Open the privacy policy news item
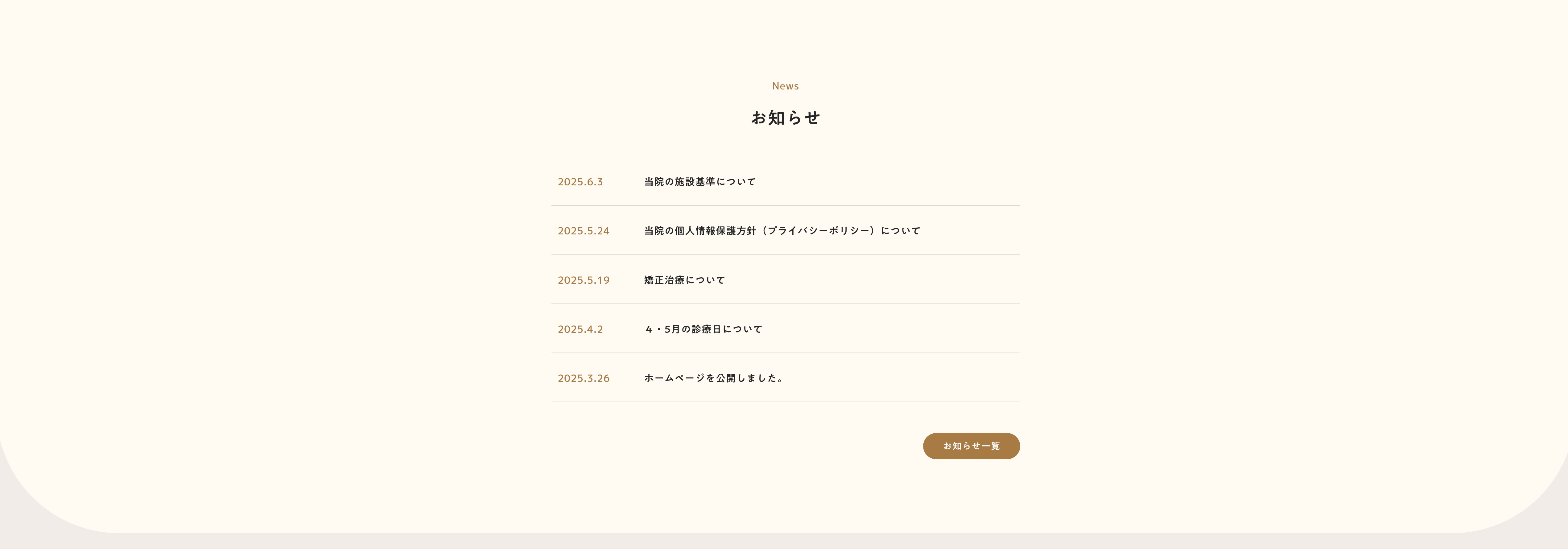Screen dimensions: 1568x549 click(782, 231)
